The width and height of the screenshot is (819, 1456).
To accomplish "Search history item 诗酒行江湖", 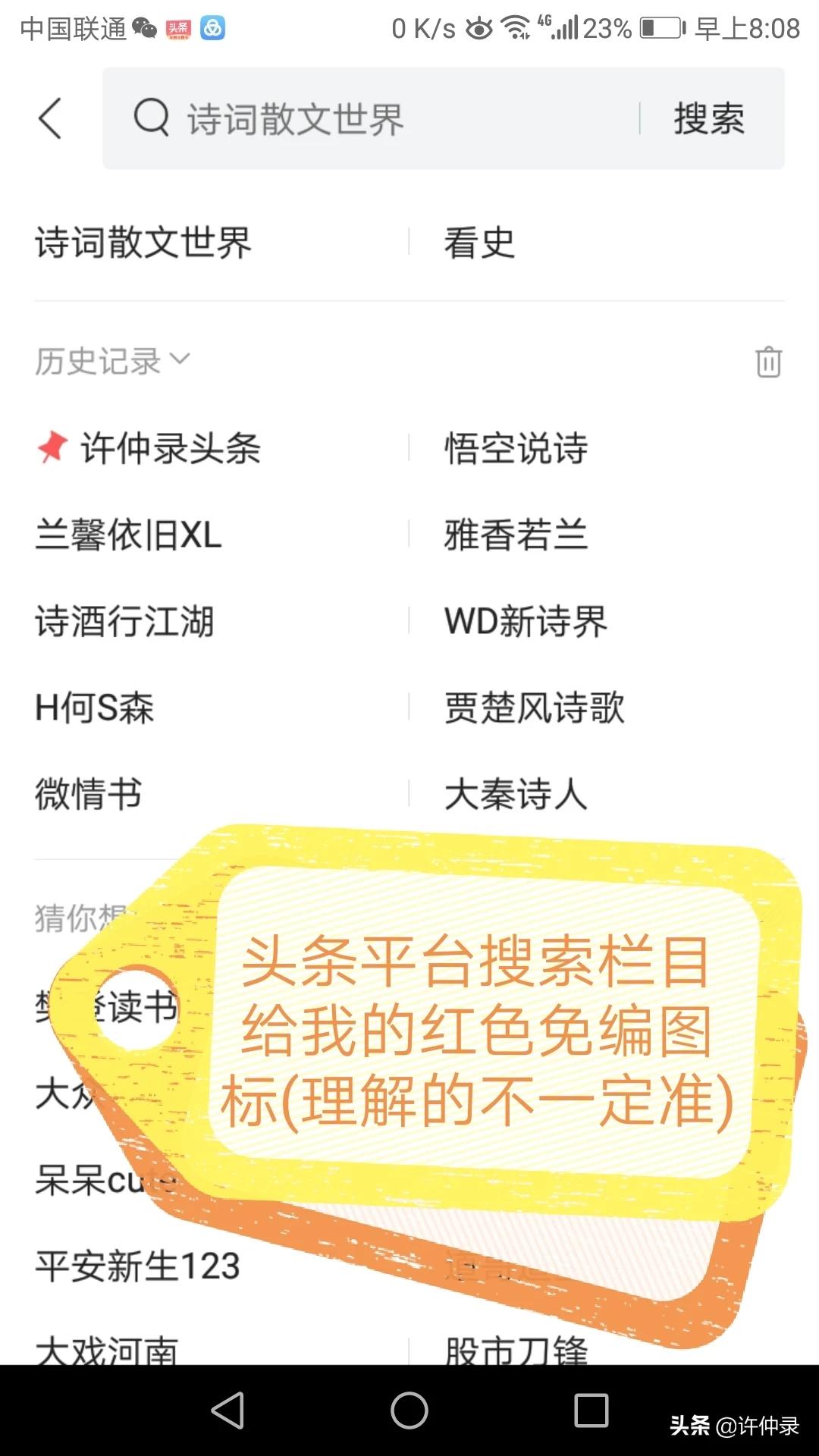I will [124, 621].
